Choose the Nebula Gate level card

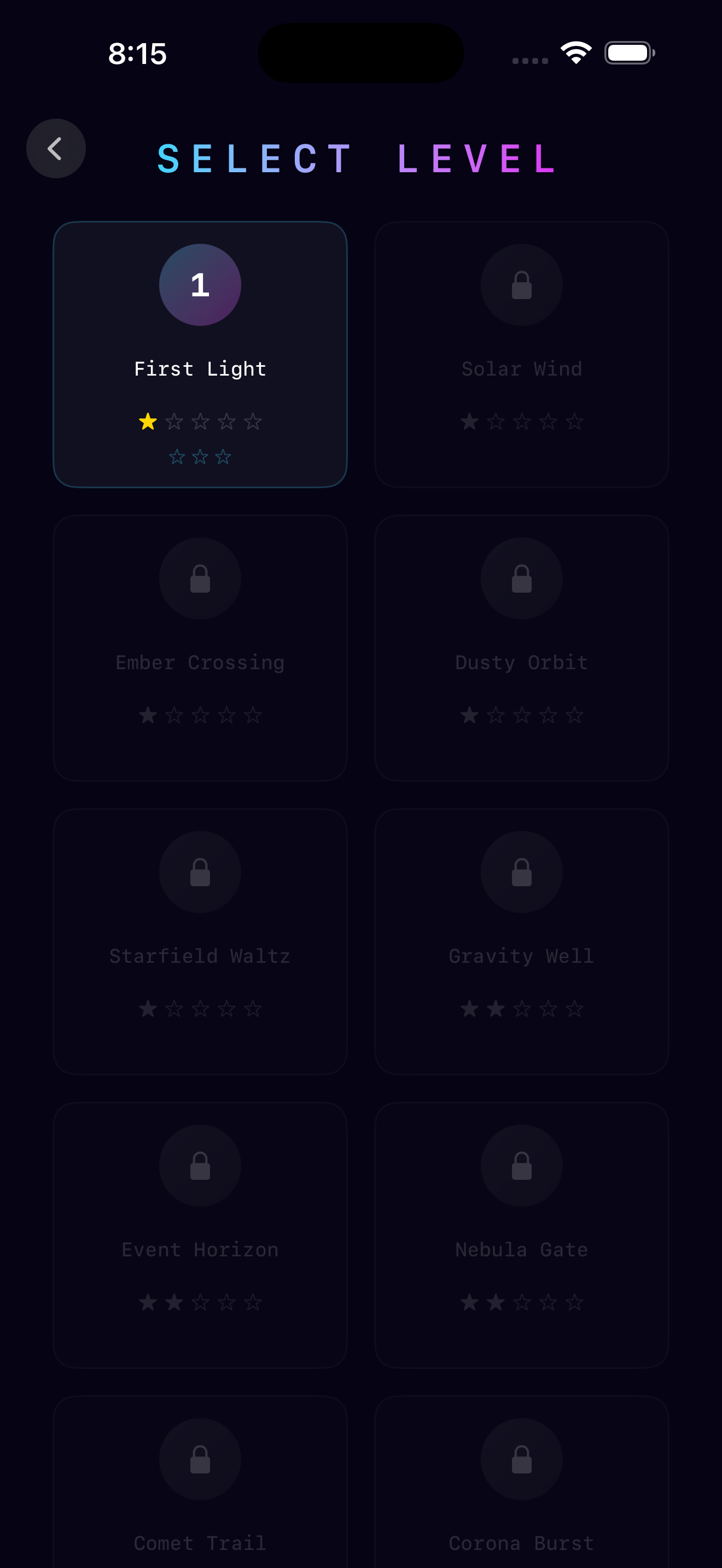pyautogui.click(x=521, y=1234)
